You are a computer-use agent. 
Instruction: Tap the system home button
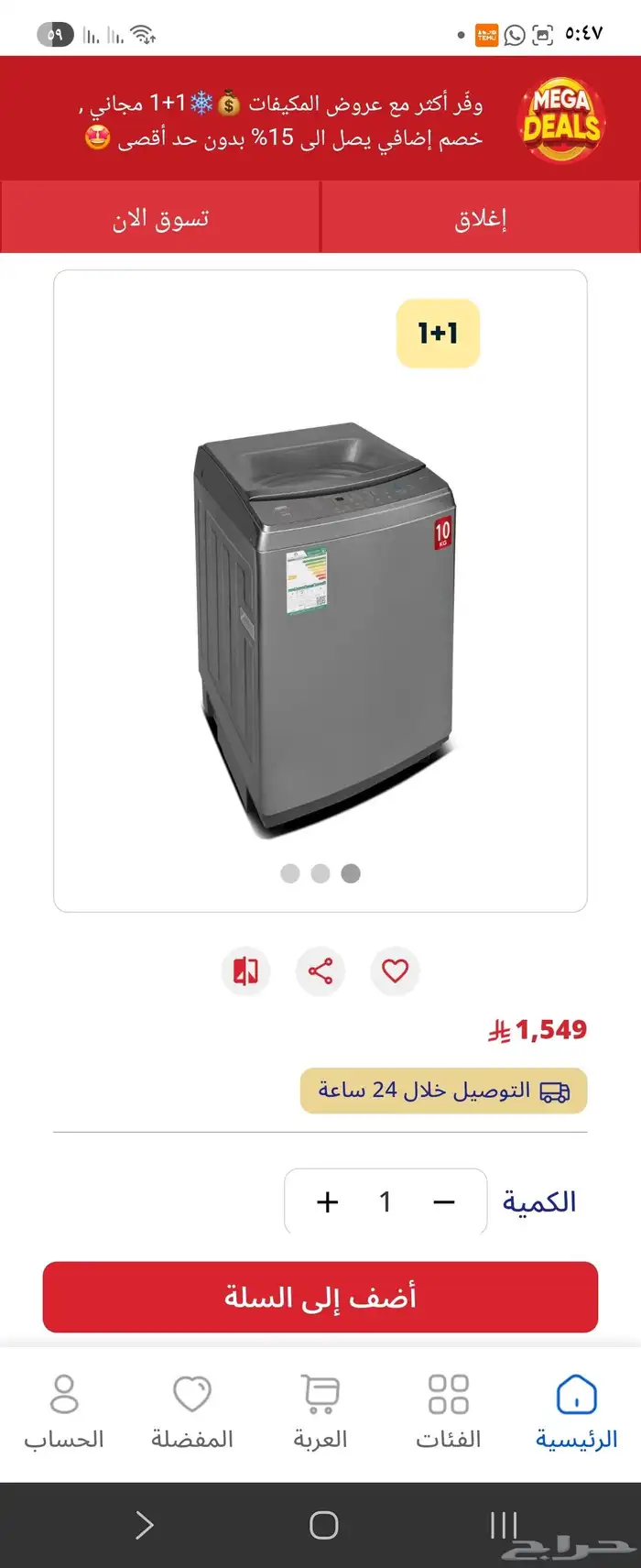[x=323, y=1525]
